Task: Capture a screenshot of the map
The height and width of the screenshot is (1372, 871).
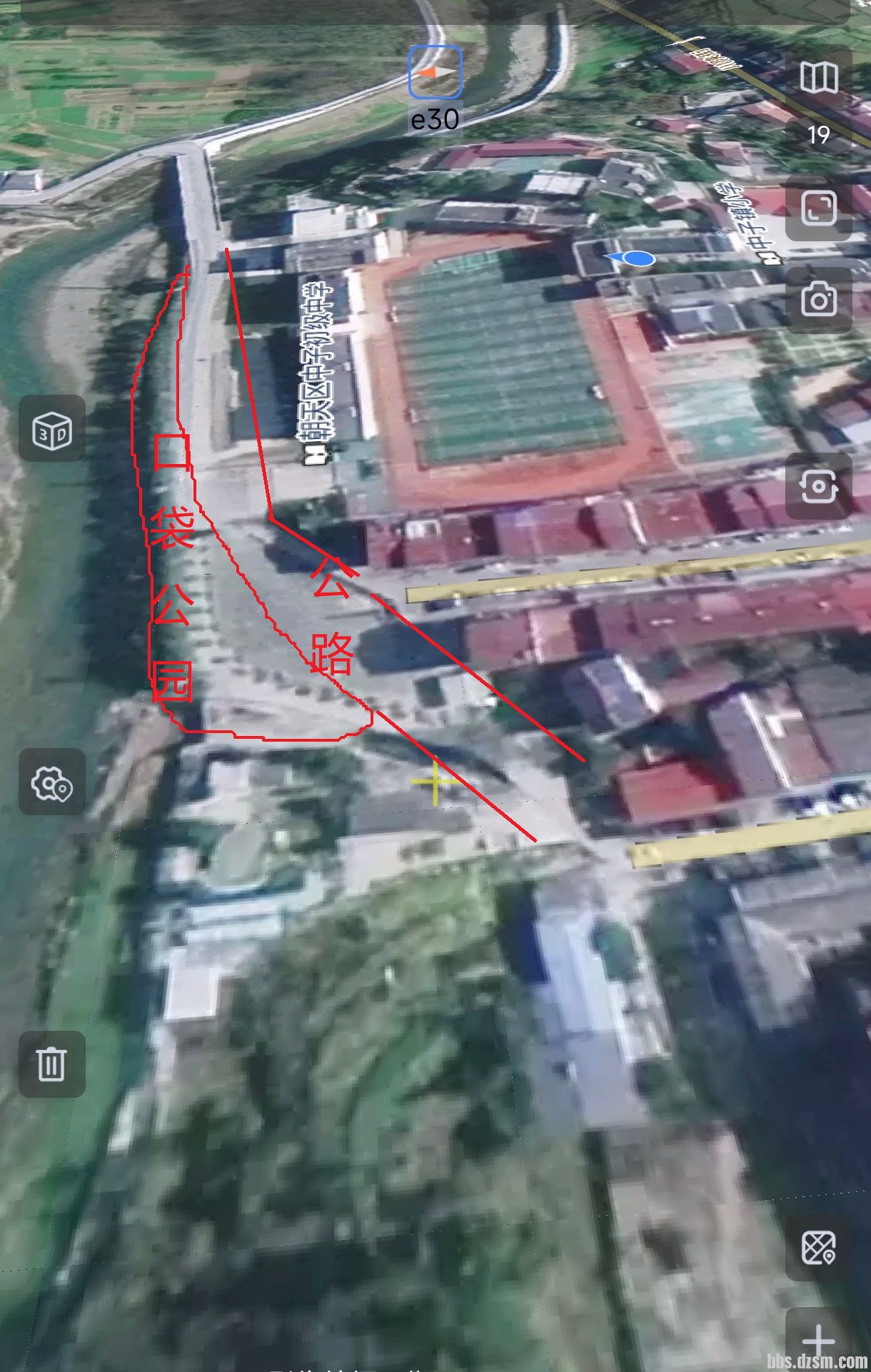Action: click(819, 486)
